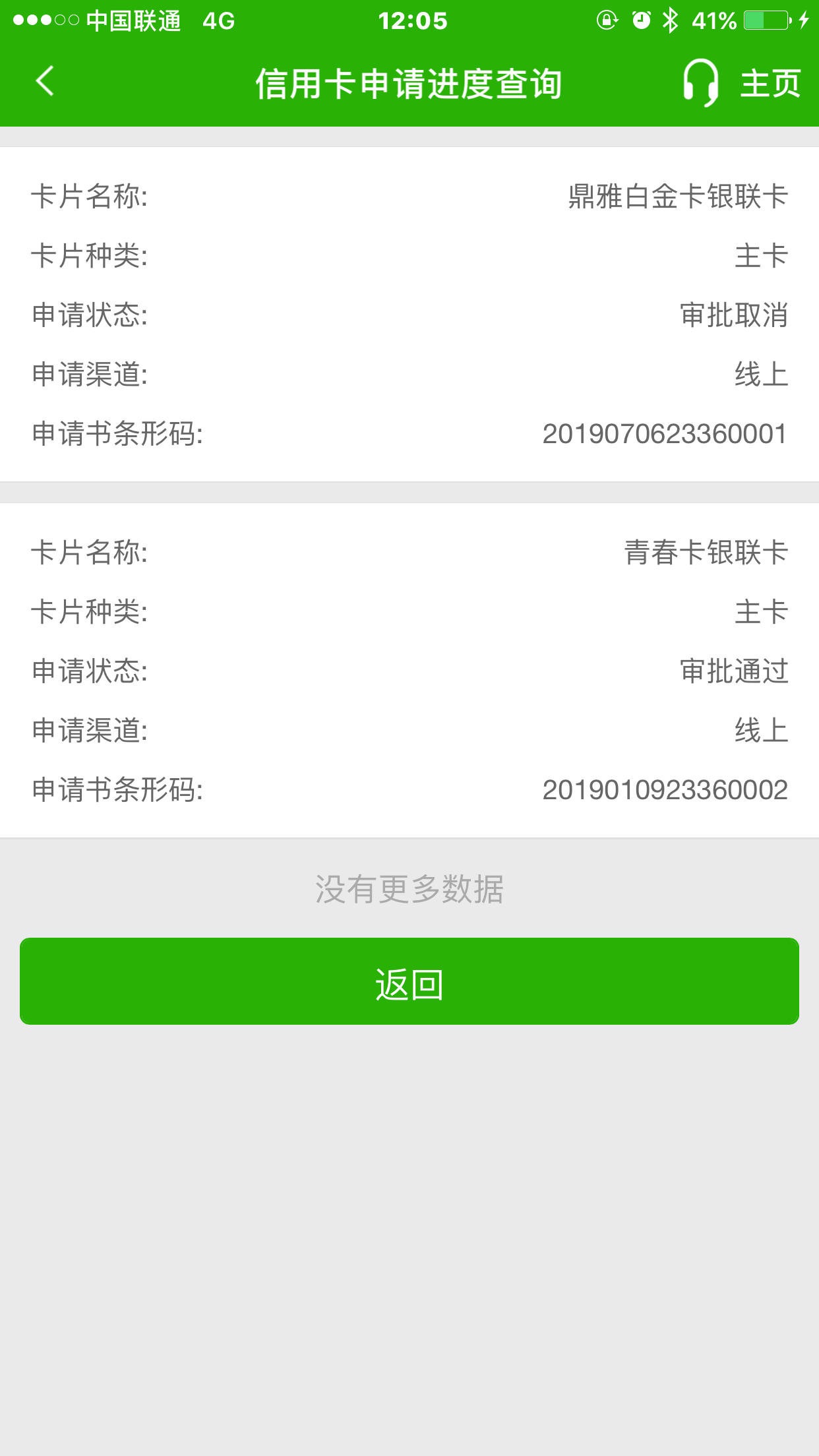Tap the back arrow in the header
The width and height of the screenshot is (819, 1456).
click(45, 82)
